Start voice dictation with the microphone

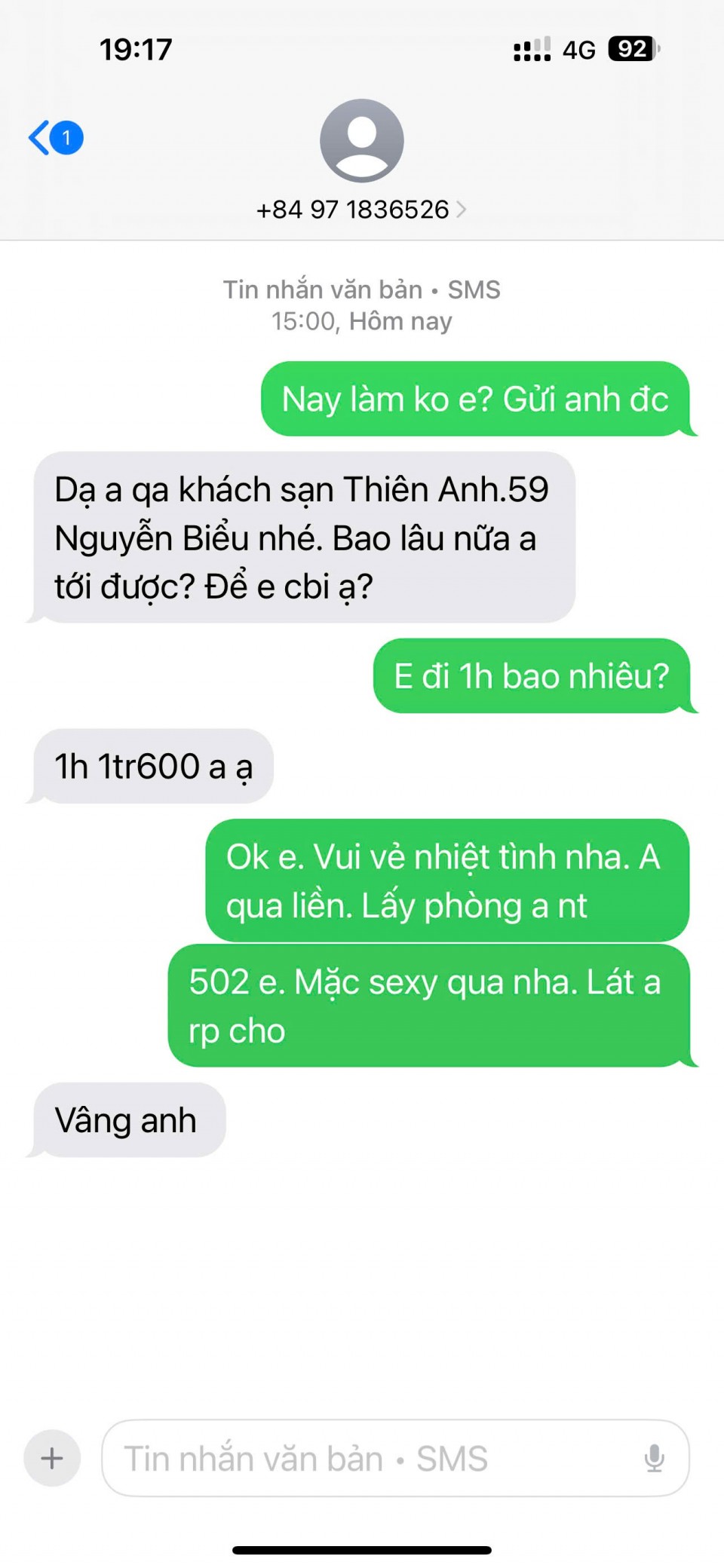point(654,1458)
